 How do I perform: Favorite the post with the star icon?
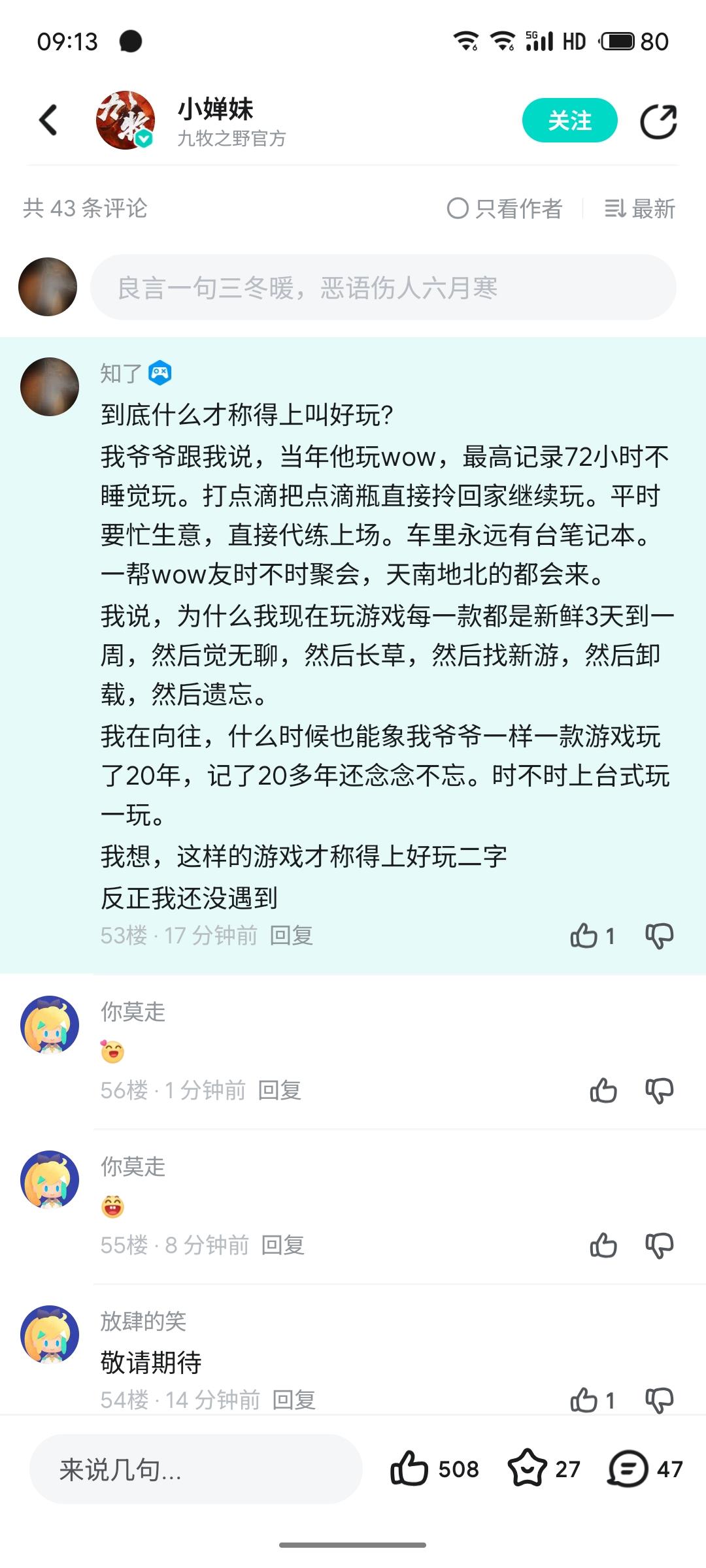click(528, 1469)
